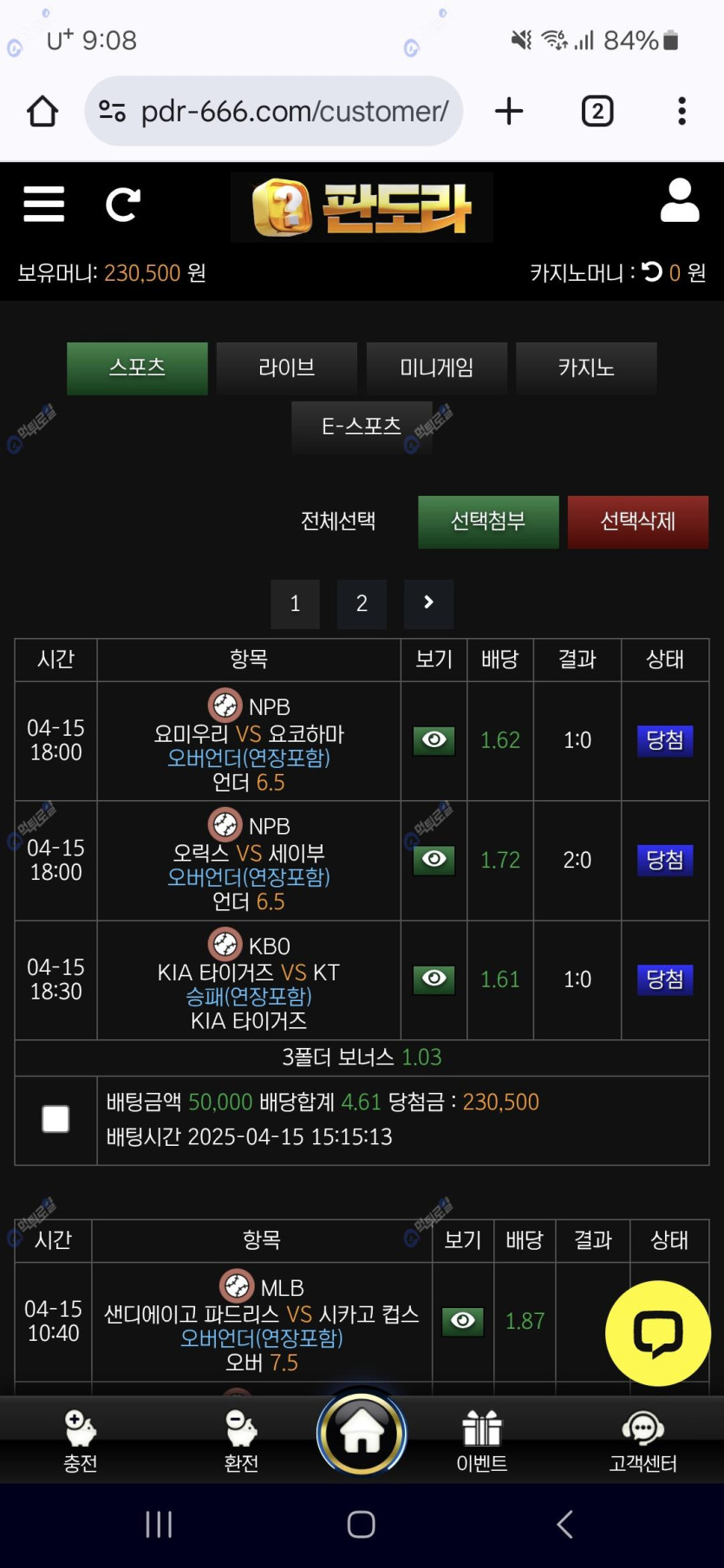The image size is (724, 1568).
Task: Open the yellow live chat bubble
Action: point(657,1333)
